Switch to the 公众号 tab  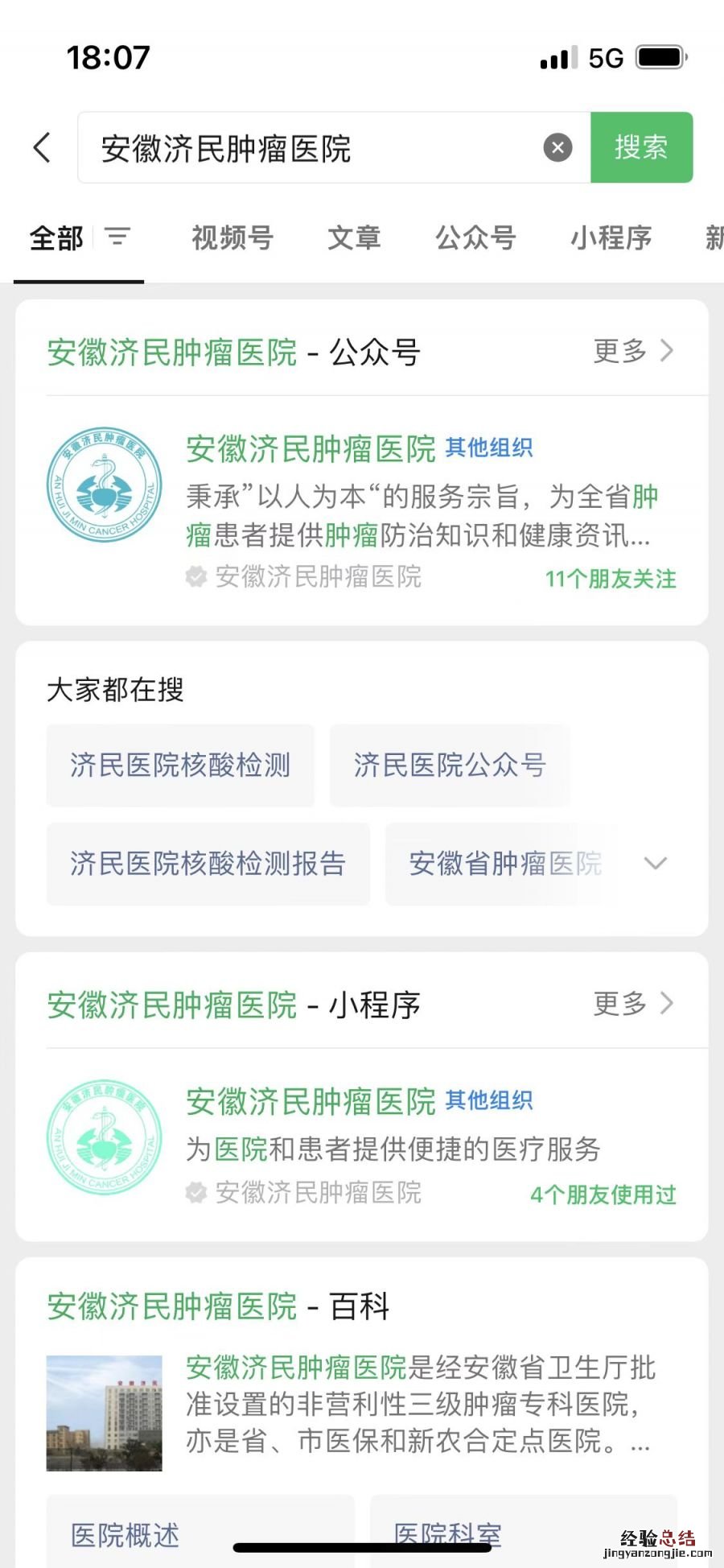click(x=475, y=237)
